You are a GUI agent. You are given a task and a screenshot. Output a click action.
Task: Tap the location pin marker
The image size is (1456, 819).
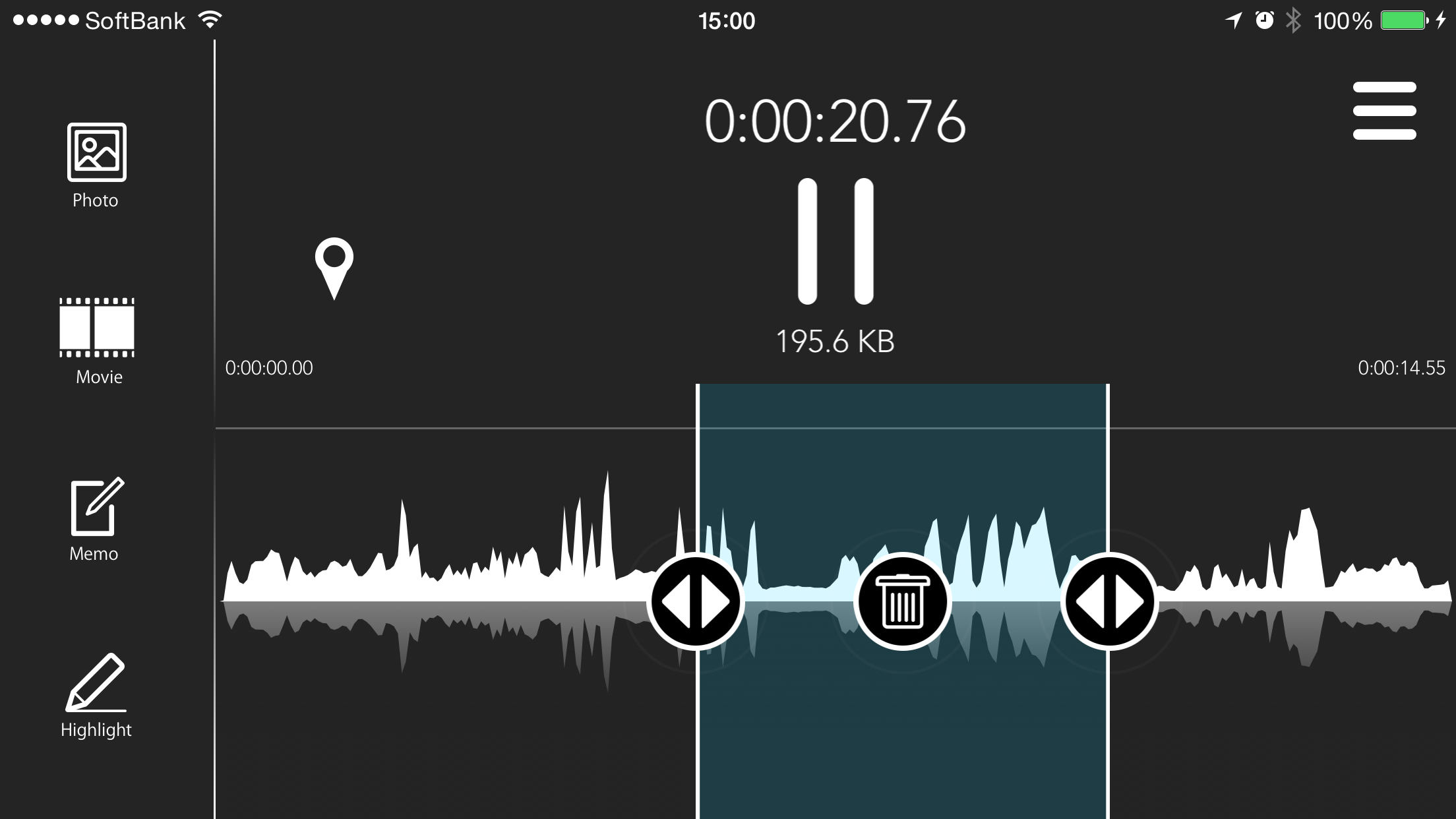click(x=334, y=267)
